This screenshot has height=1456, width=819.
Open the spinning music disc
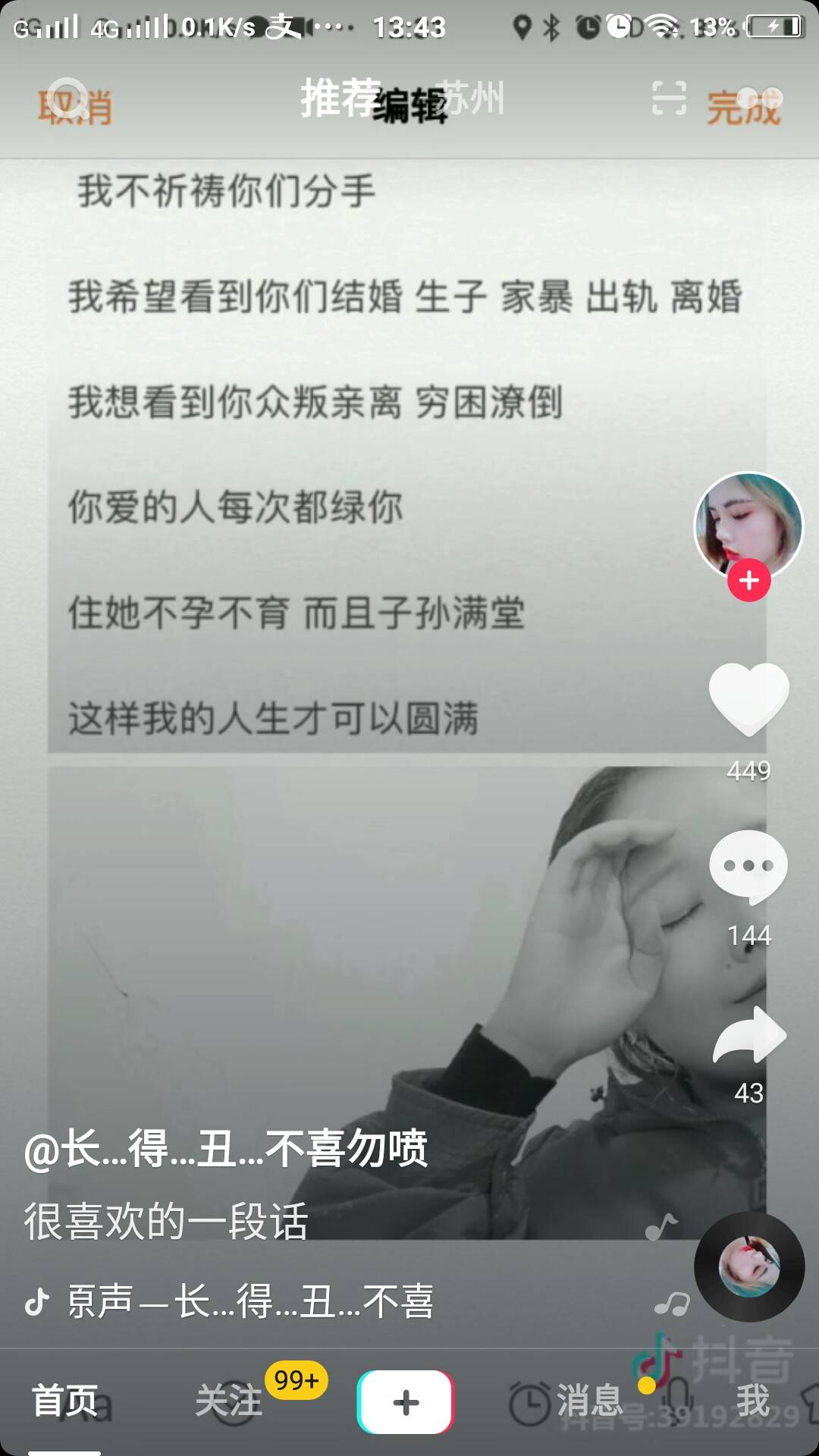(x=749, y=1266)
